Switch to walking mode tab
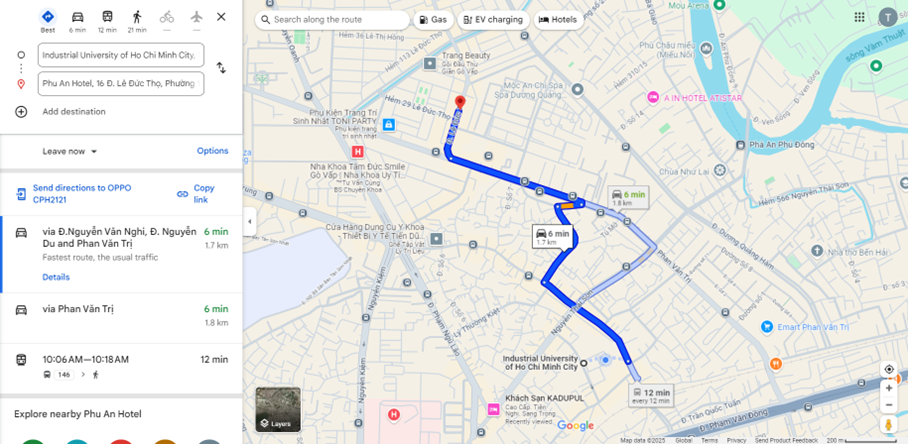Screen dimensions: 908x444 (x=137, y=19)
